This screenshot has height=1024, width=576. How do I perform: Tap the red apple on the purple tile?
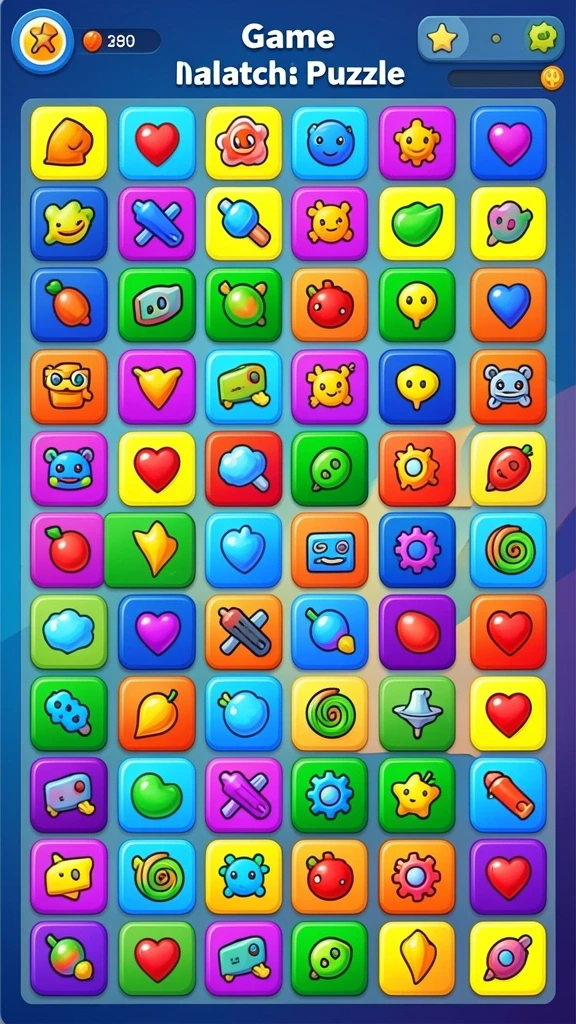click(67, 550)
